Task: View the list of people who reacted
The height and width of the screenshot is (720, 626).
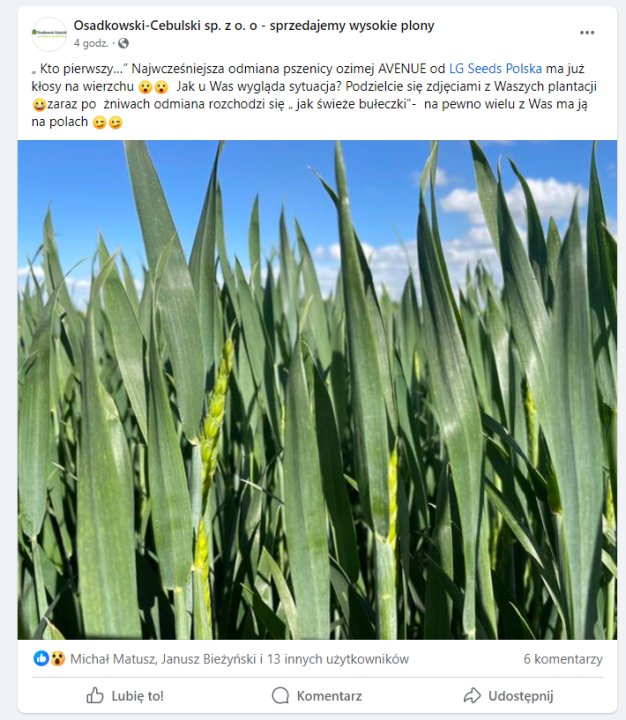Action: [239, 659]
